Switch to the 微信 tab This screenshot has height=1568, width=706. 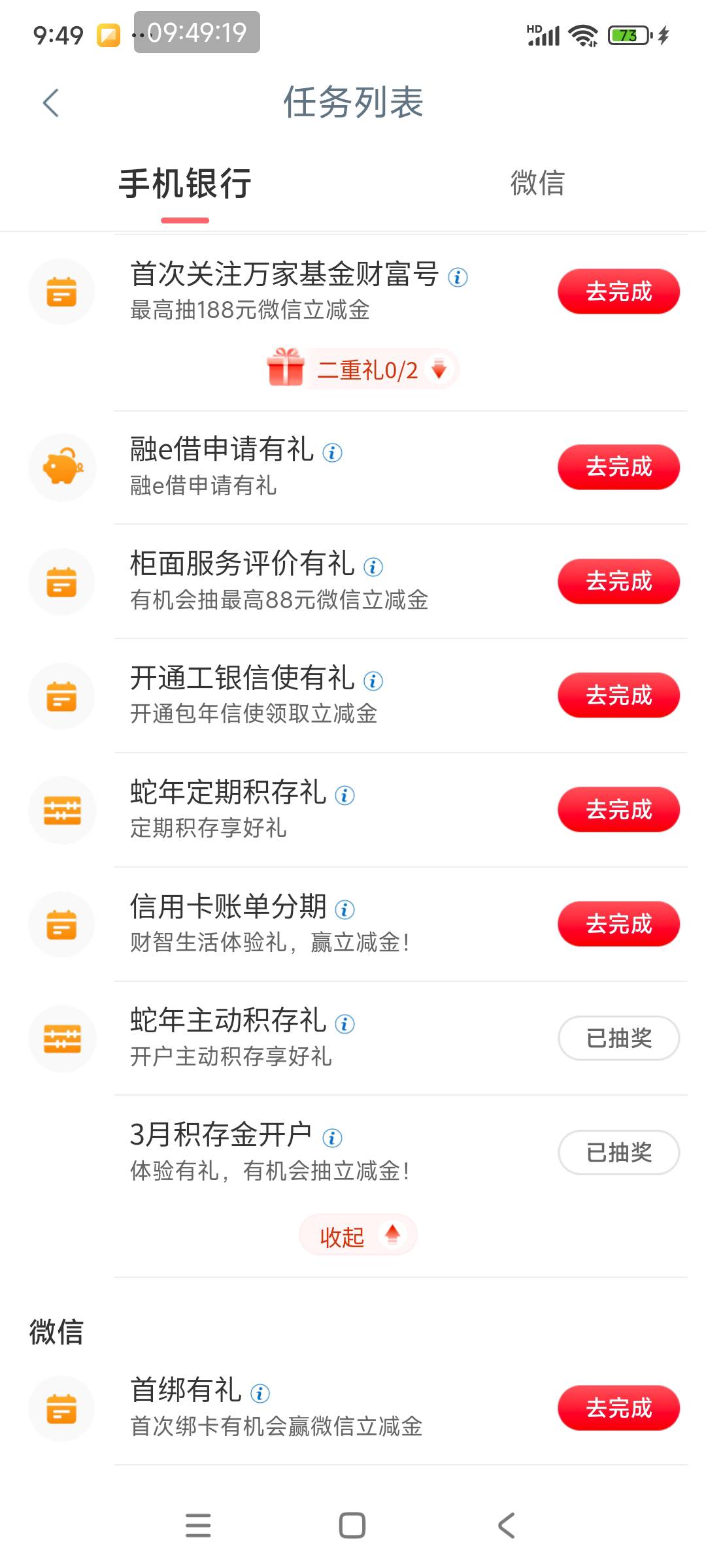[x=537, y=182]
